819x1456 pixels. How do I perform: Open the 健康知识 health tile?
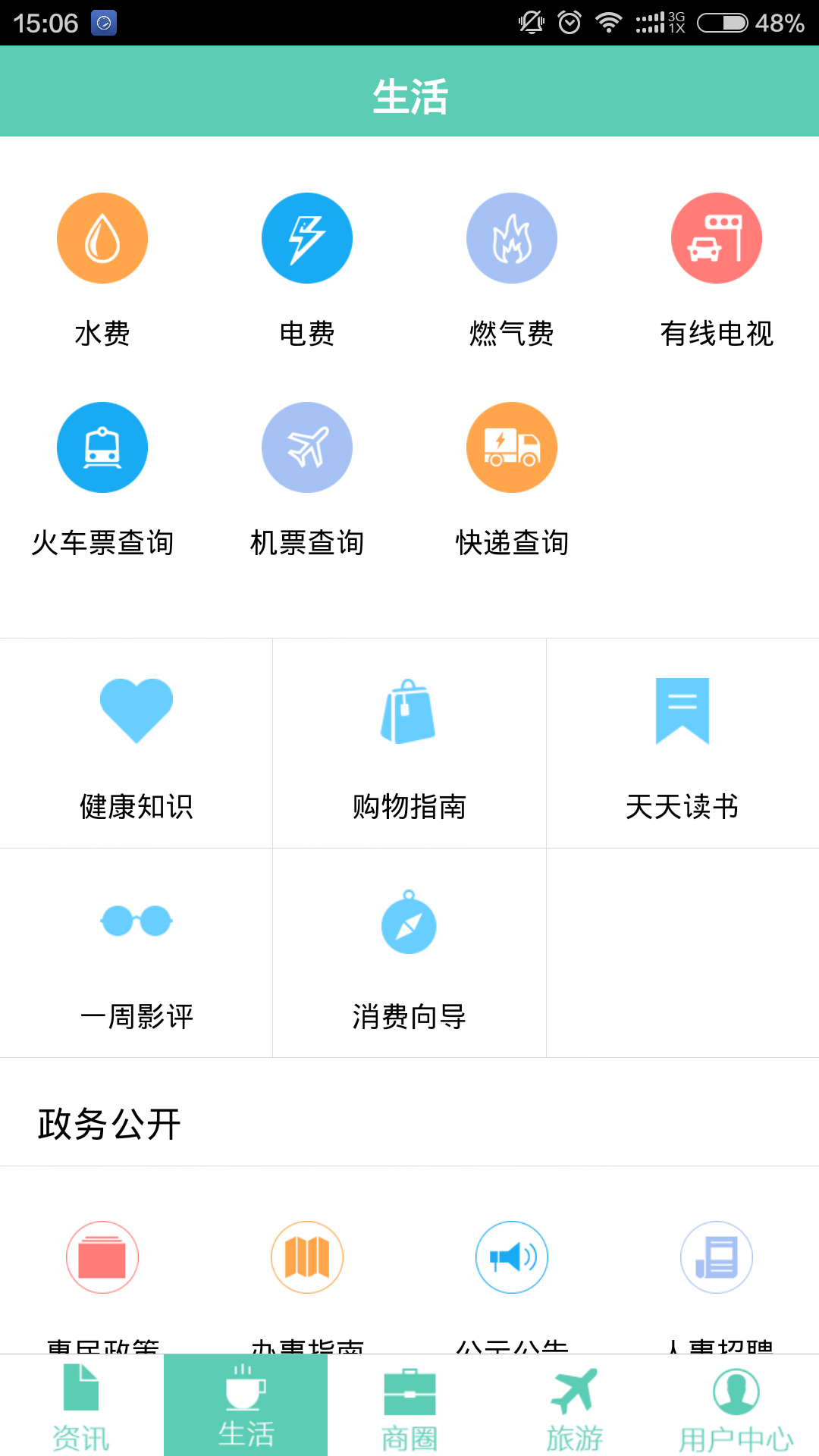(136, 743)
